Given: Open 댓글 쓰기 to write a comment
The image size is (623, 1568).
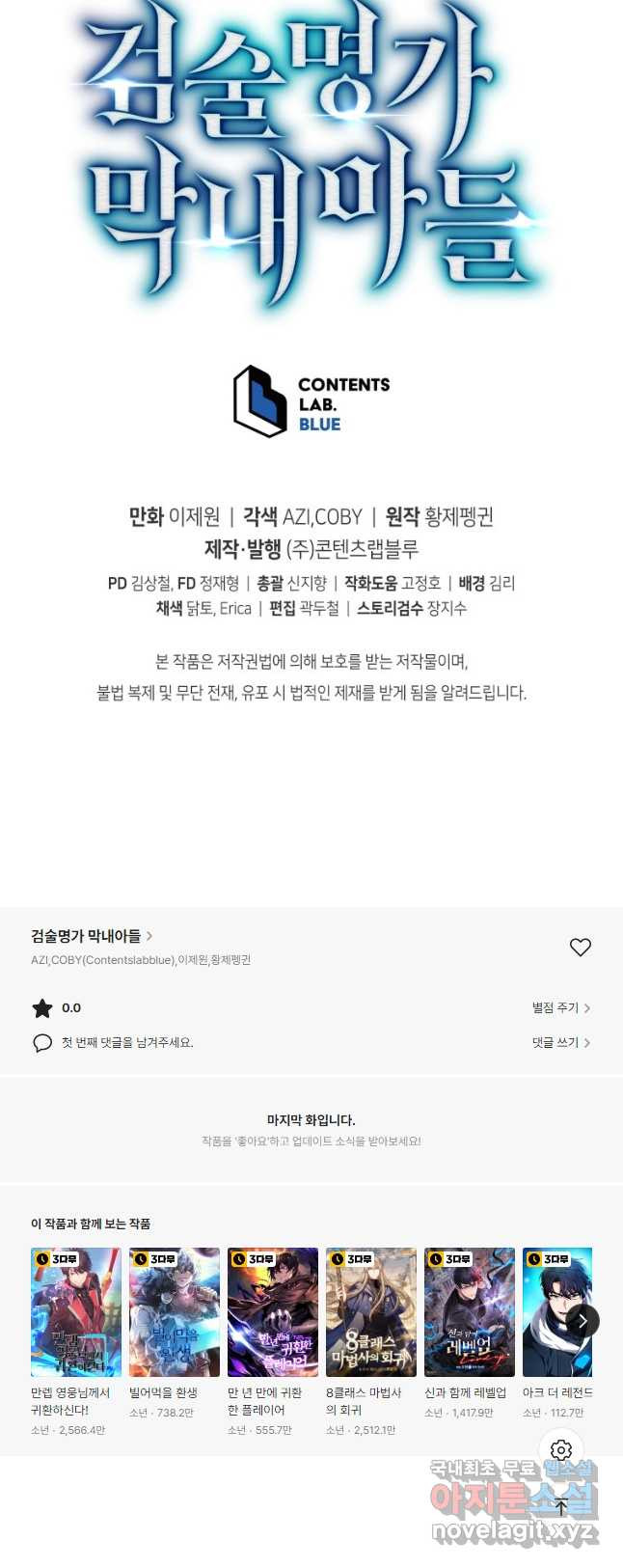Looking at the screenshot, I should click(560, 1042).
